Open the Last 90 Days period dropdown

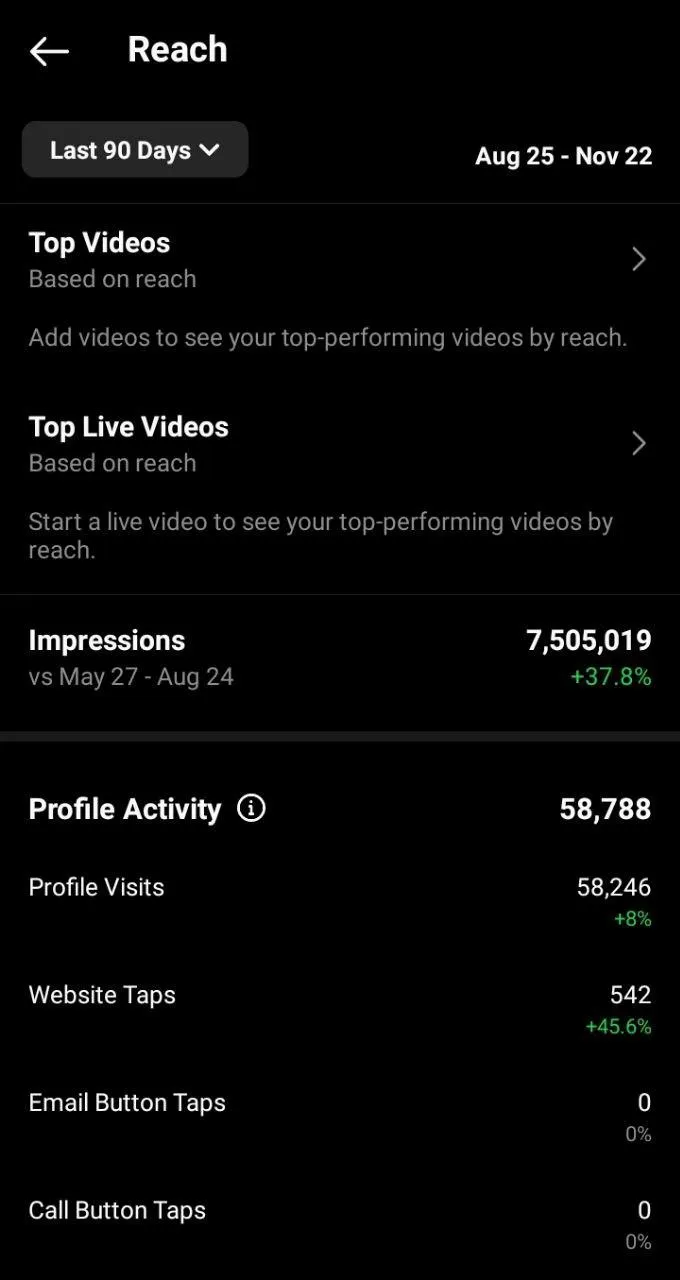tap(135, 150)
